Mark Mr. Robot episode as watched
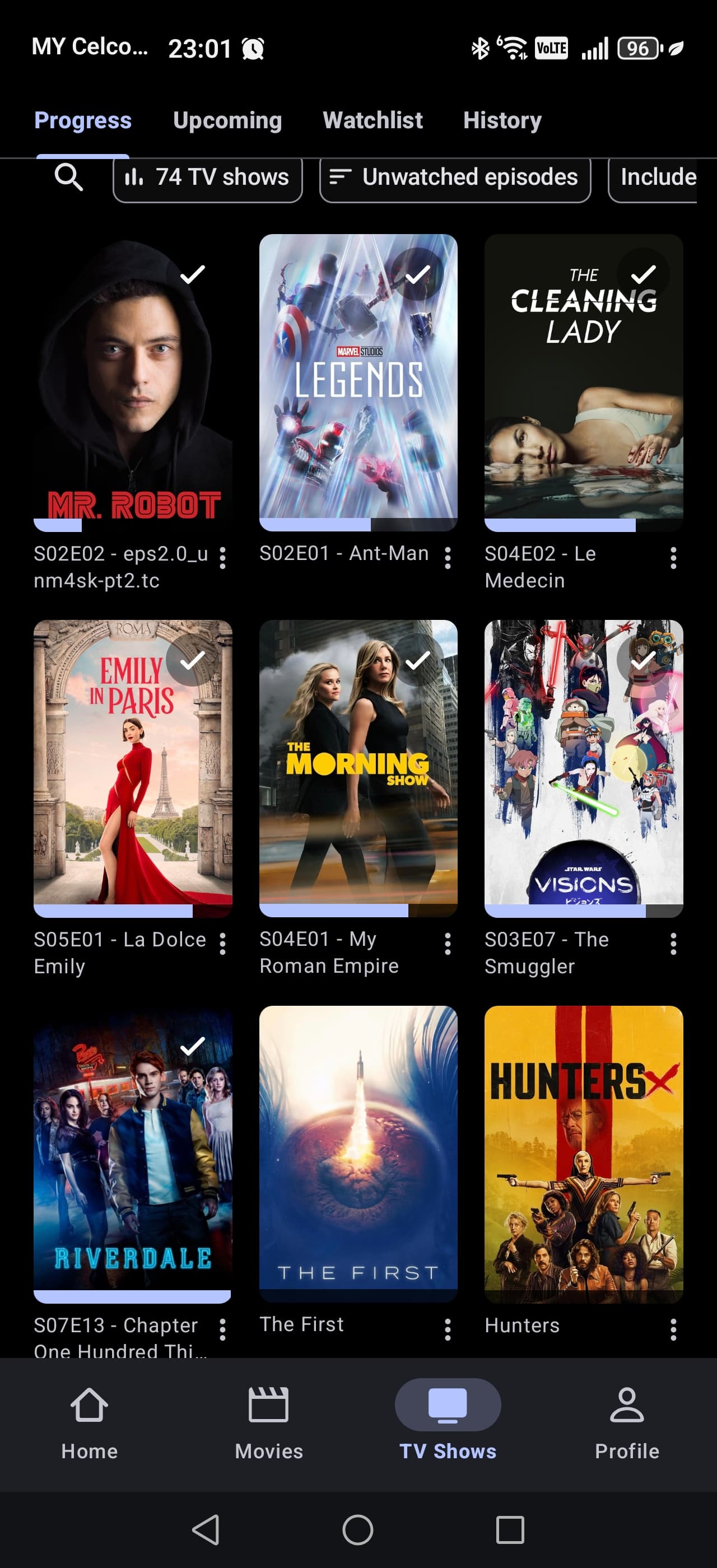Screen dimensions: 717x1568 tap(192, 274)
